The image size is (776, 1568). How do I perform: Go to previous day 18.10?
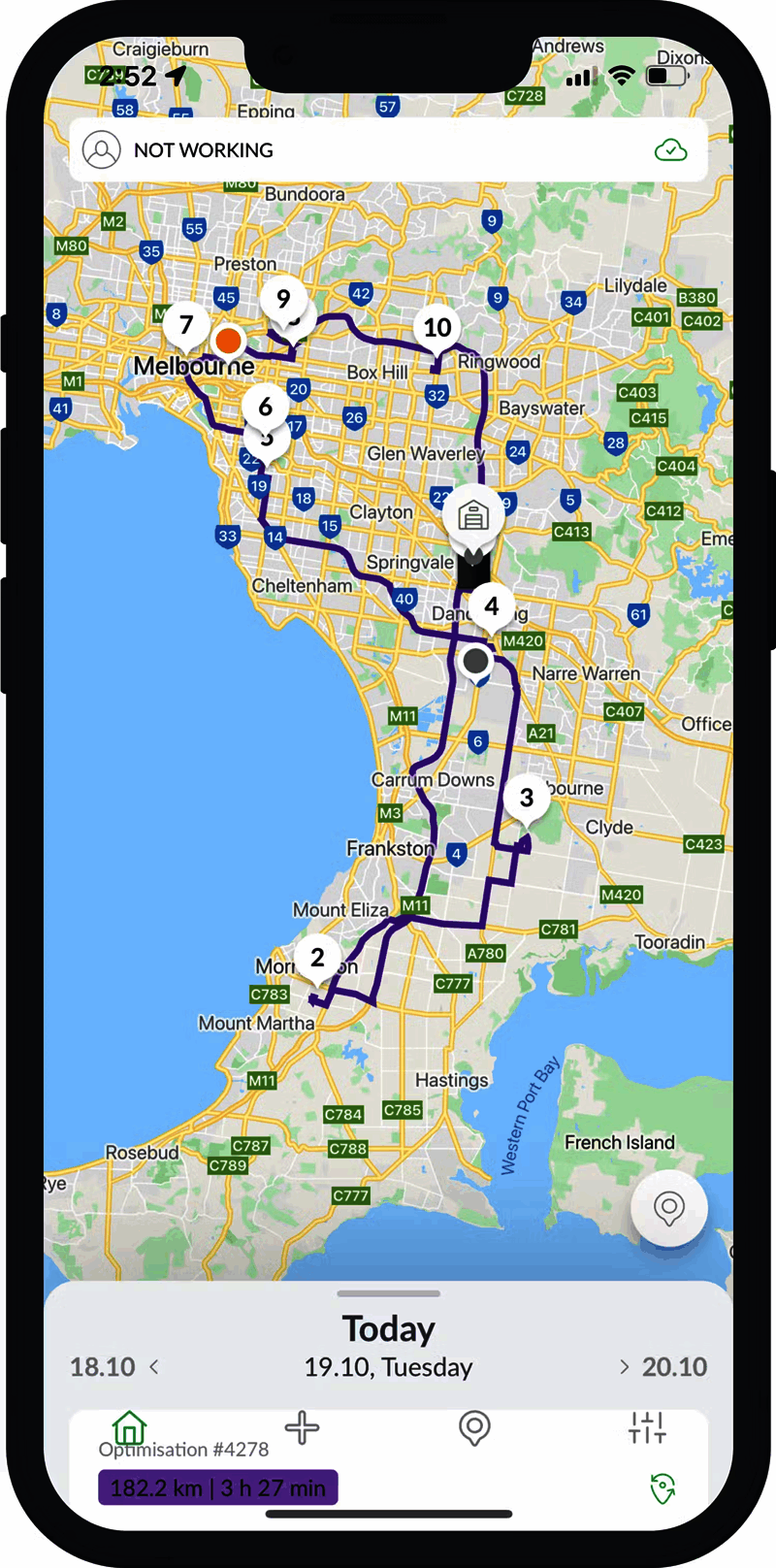click(114, 1367)
